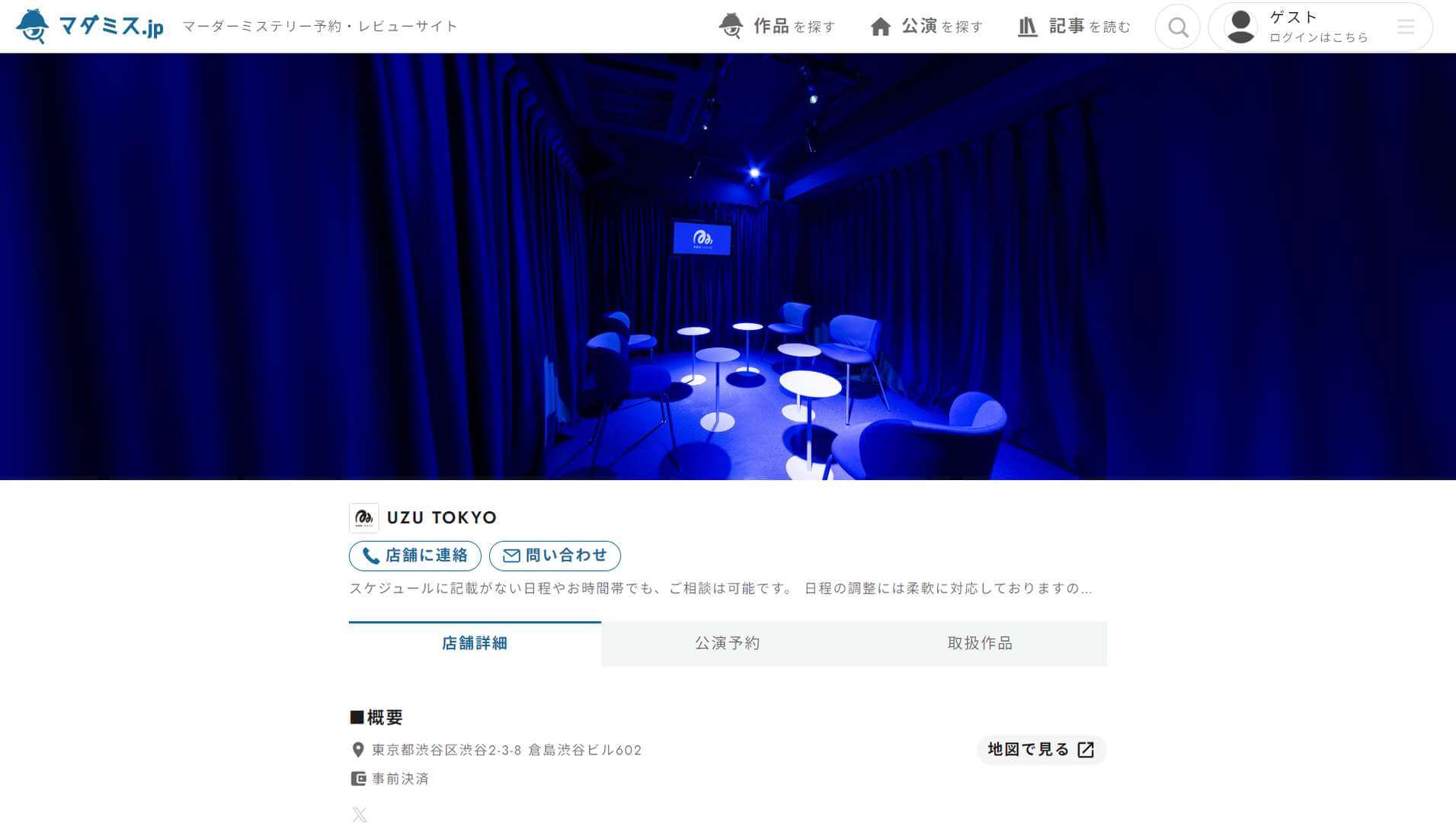The width and height of the screenshot is (1456, 823).
Task: Open 地図で見る map link
Action: click(x=1041, y=750)
